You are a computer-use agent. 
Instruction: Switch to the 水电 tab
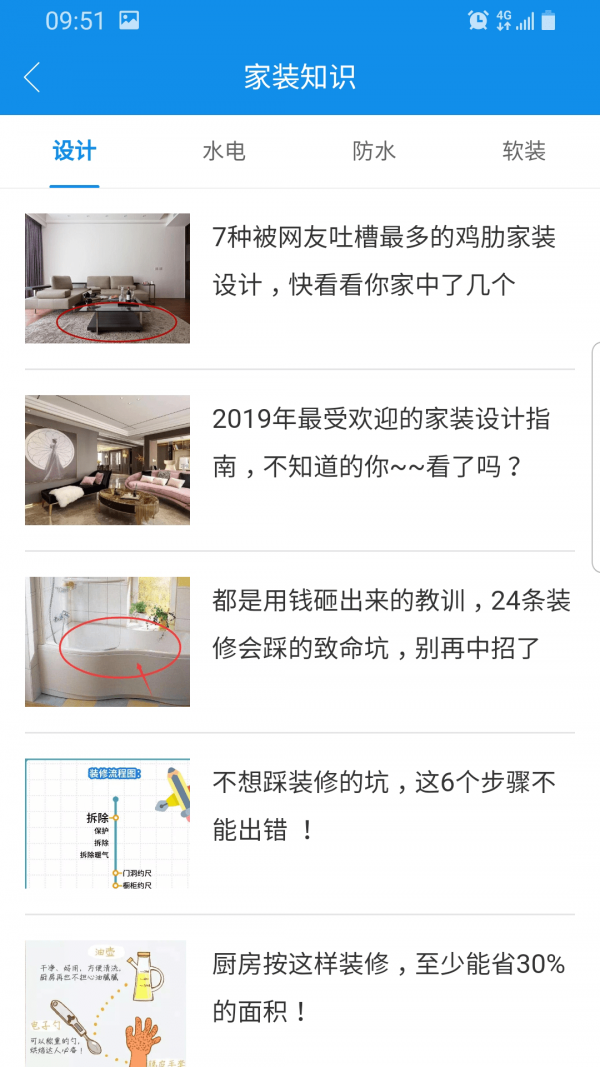[x=224, y=152]
